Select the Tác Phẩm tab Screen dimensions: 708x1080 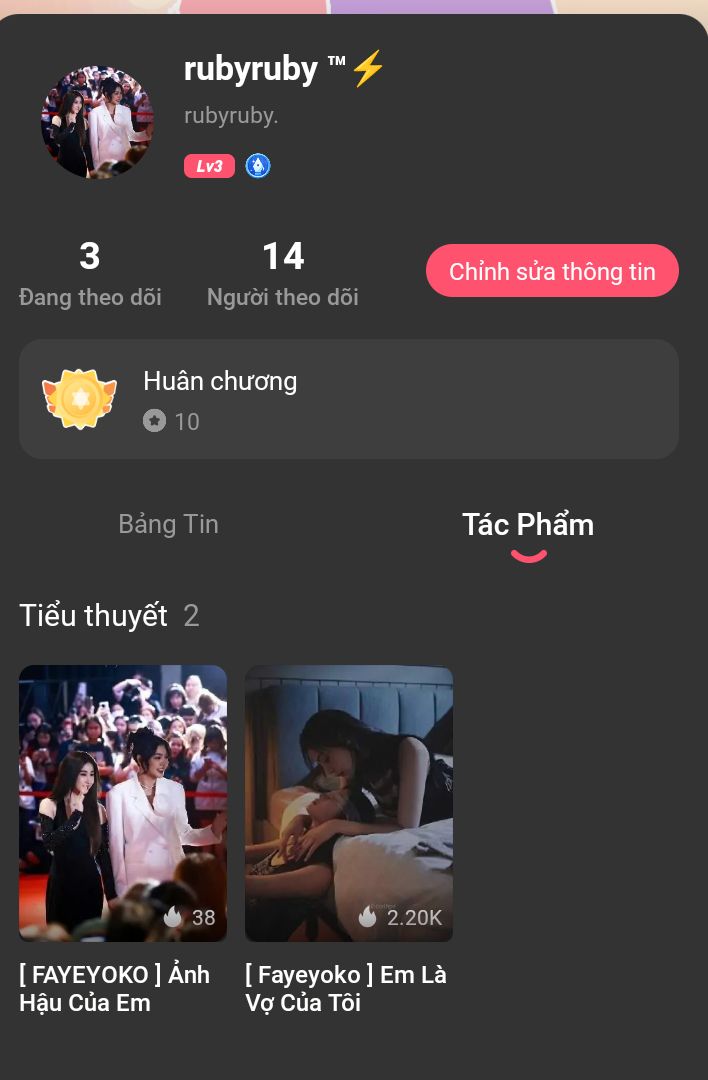point(528,525)
